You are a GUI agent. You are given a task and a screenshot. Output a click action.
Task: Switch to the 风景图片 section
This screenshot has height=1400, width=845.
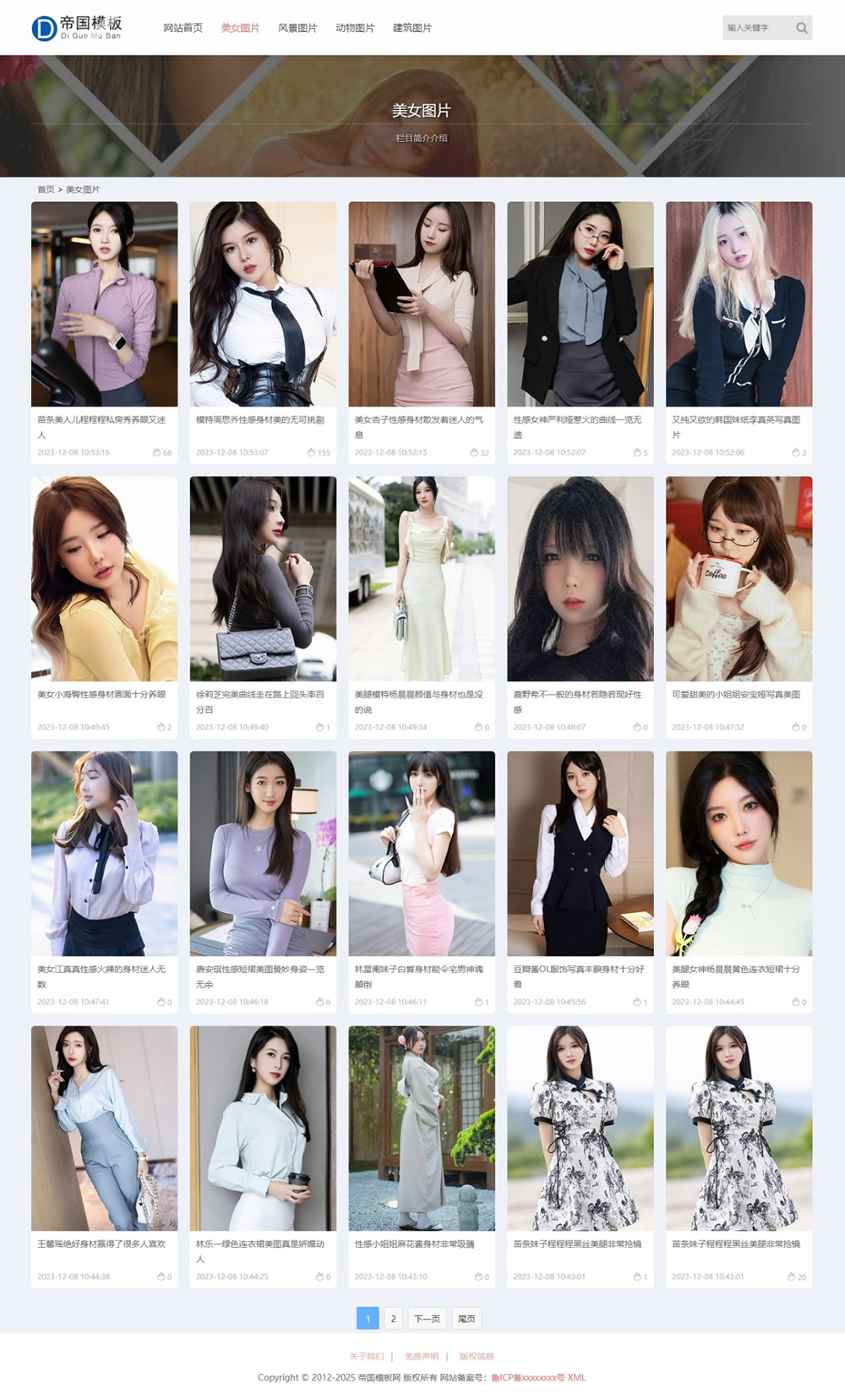click(x=297, y=28)
